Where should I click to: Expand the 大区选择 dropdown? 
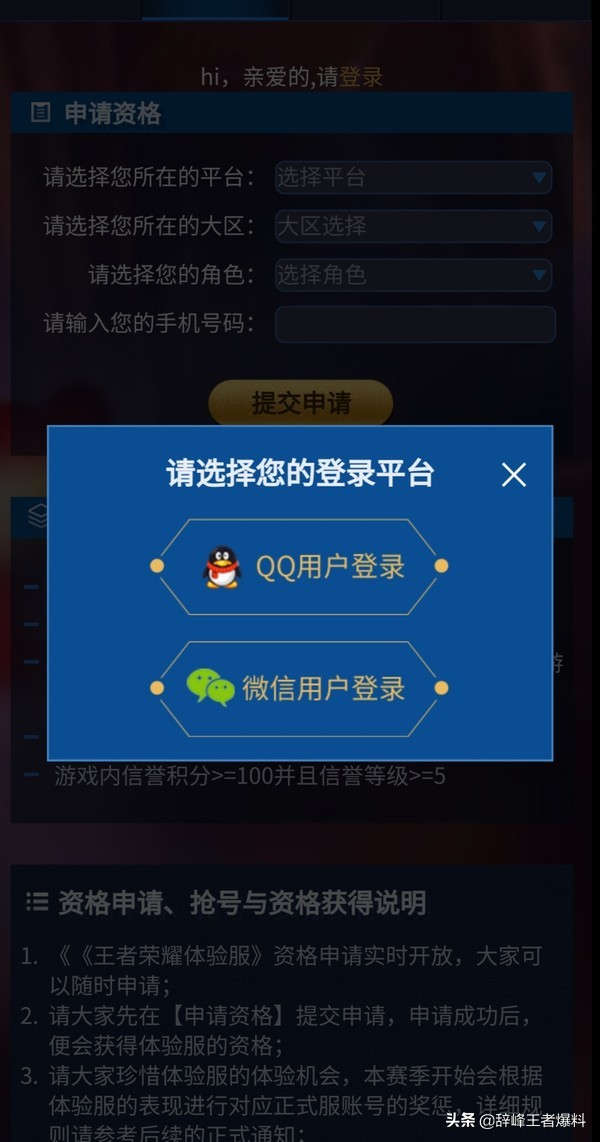click(x=413, y=226)
